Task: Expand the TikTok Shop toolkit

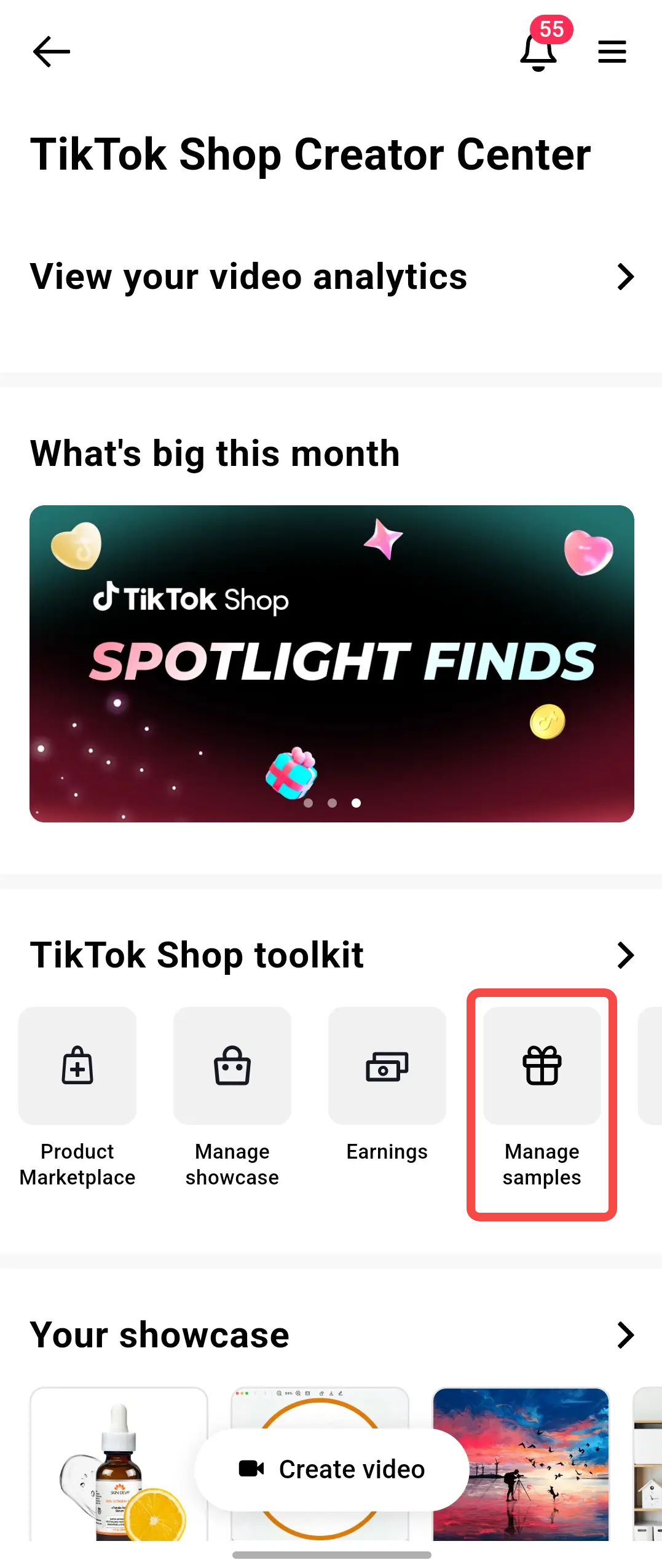Action: [626, 955]
